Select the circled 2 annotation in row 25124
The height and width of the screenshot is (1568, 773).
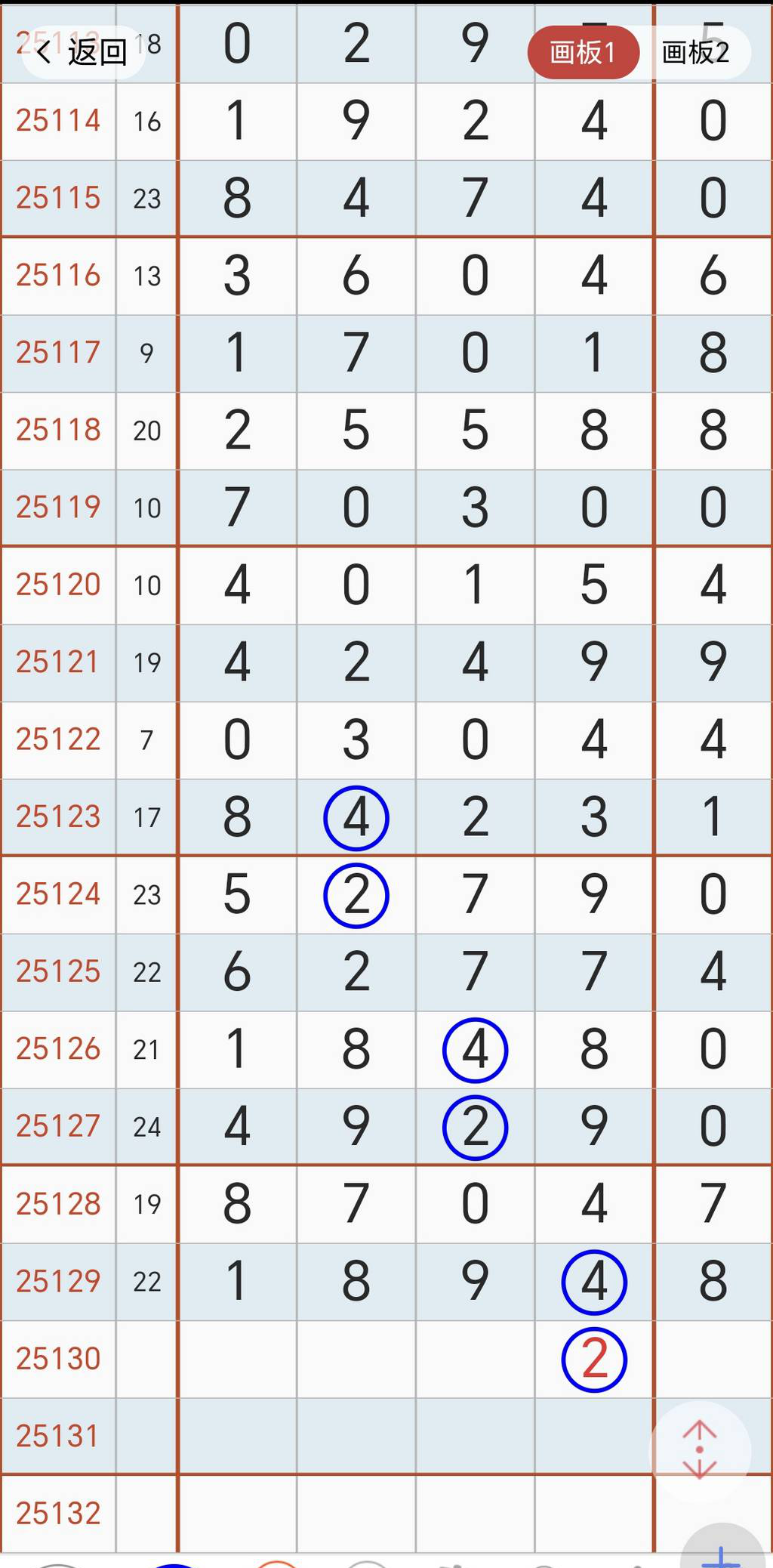(356, 894)
